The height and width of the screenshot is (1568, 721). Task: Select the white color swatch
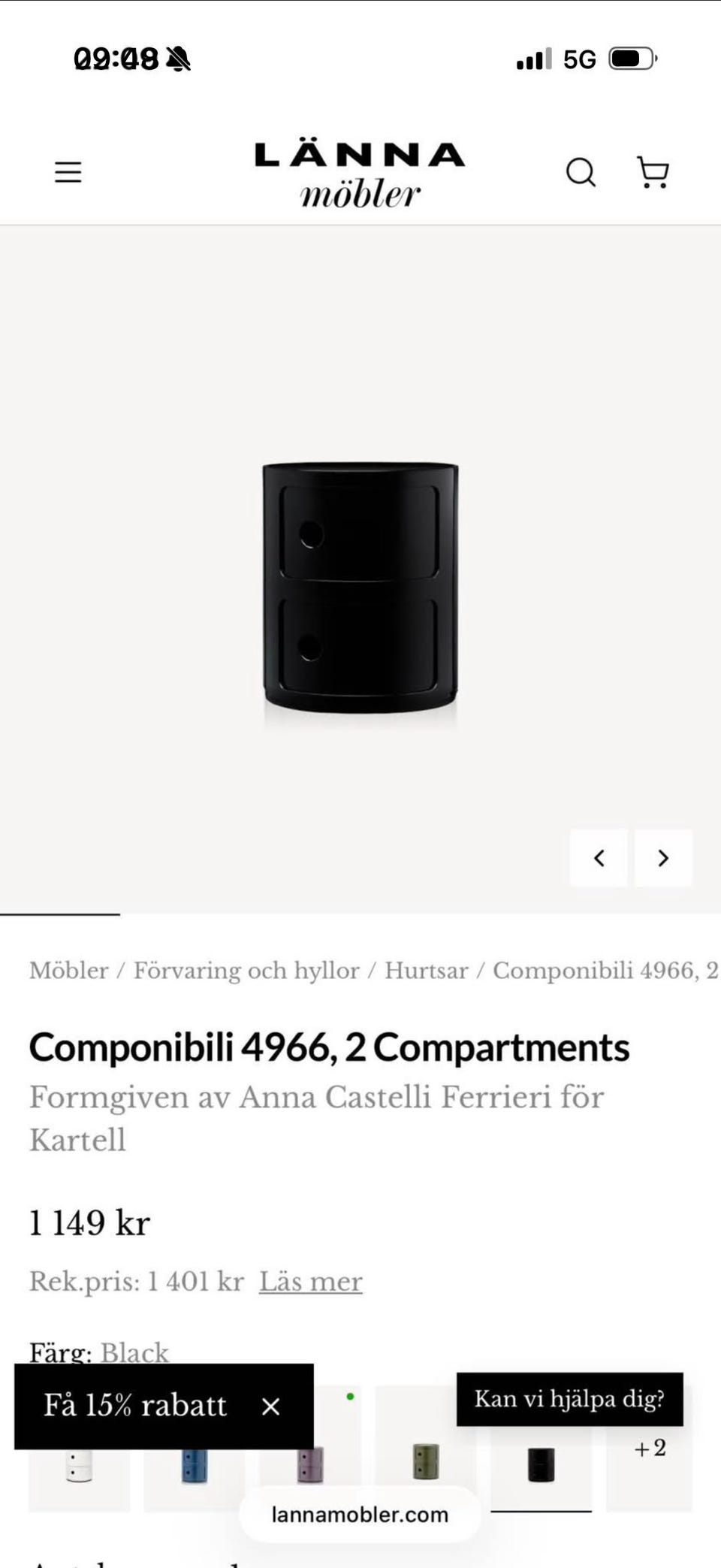point(79,1464)
